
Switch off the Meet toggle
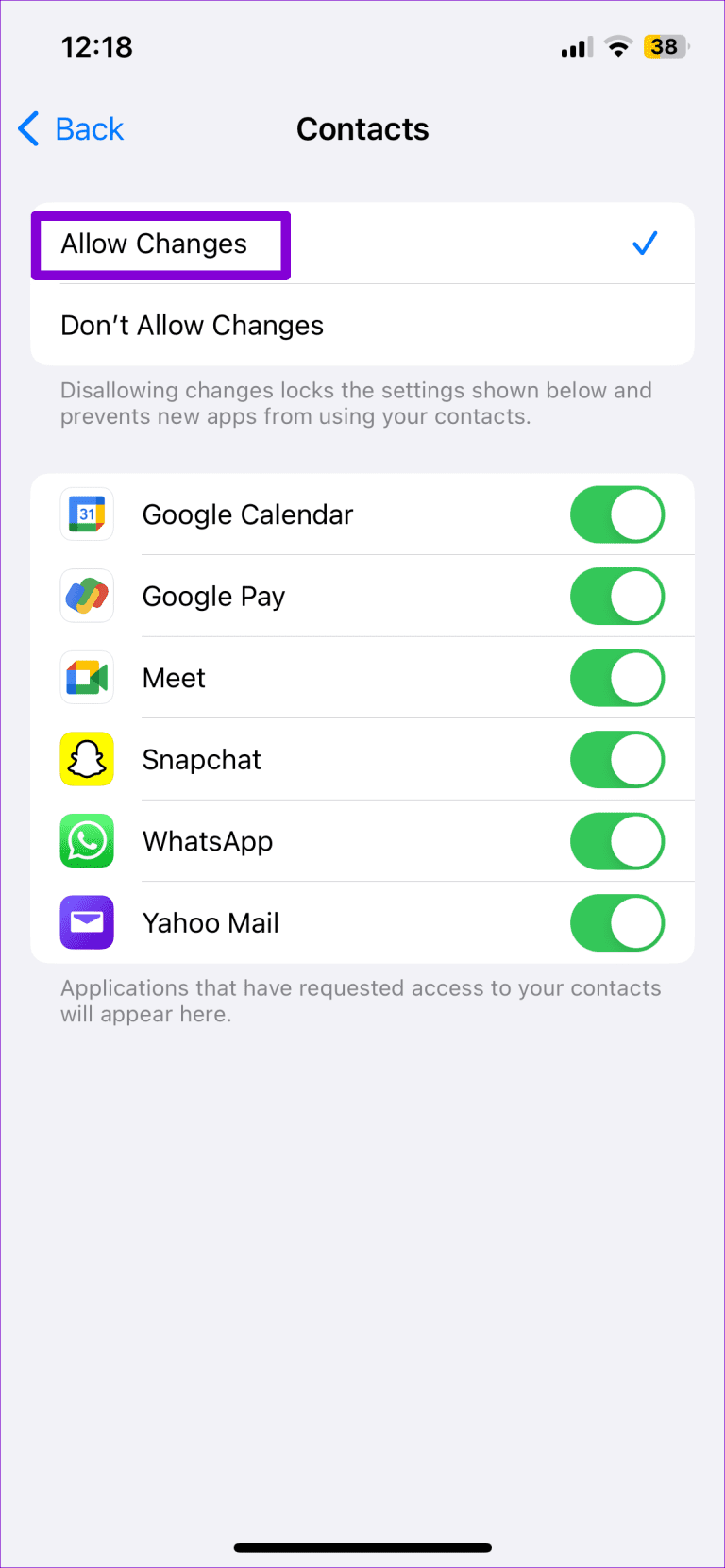click(x=616, y=677)
